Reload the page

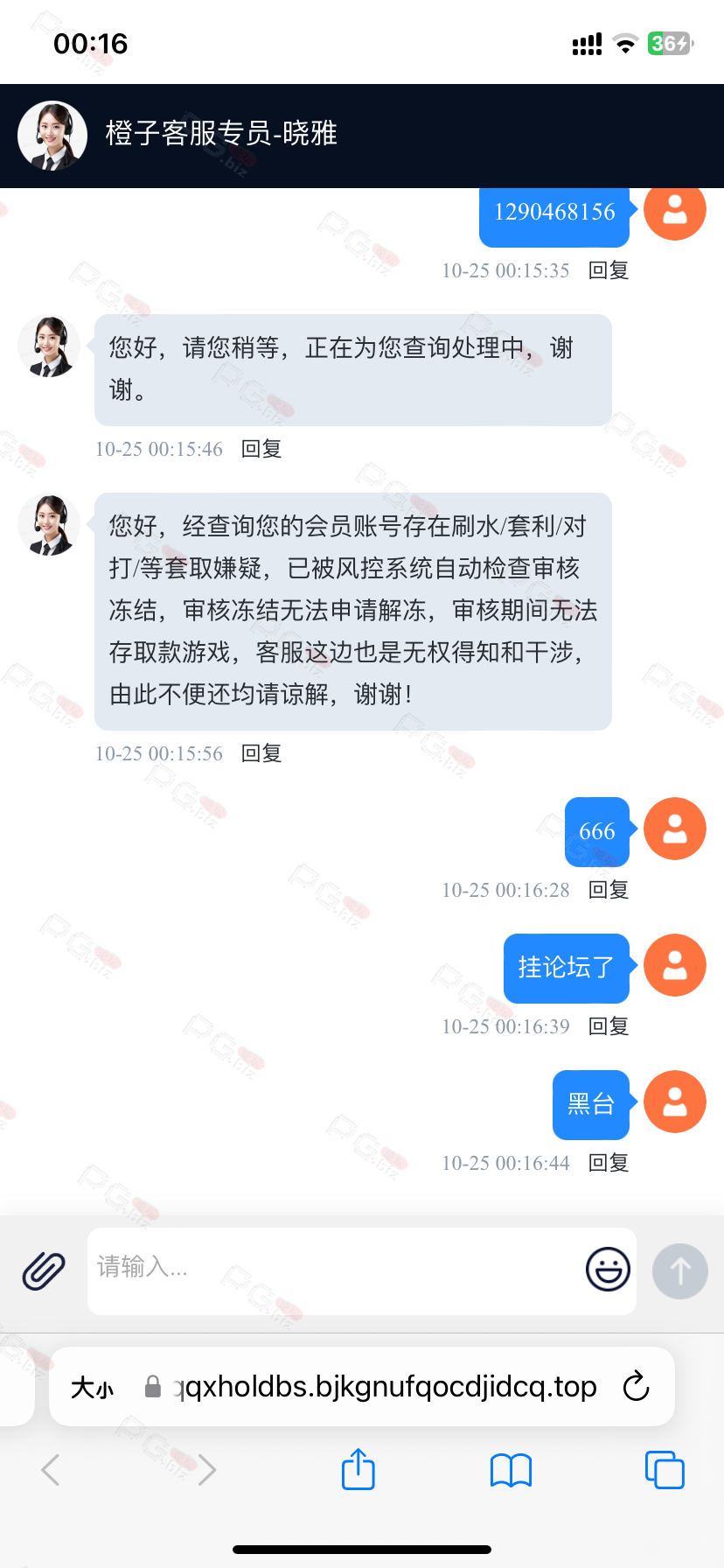[636, 1387]
